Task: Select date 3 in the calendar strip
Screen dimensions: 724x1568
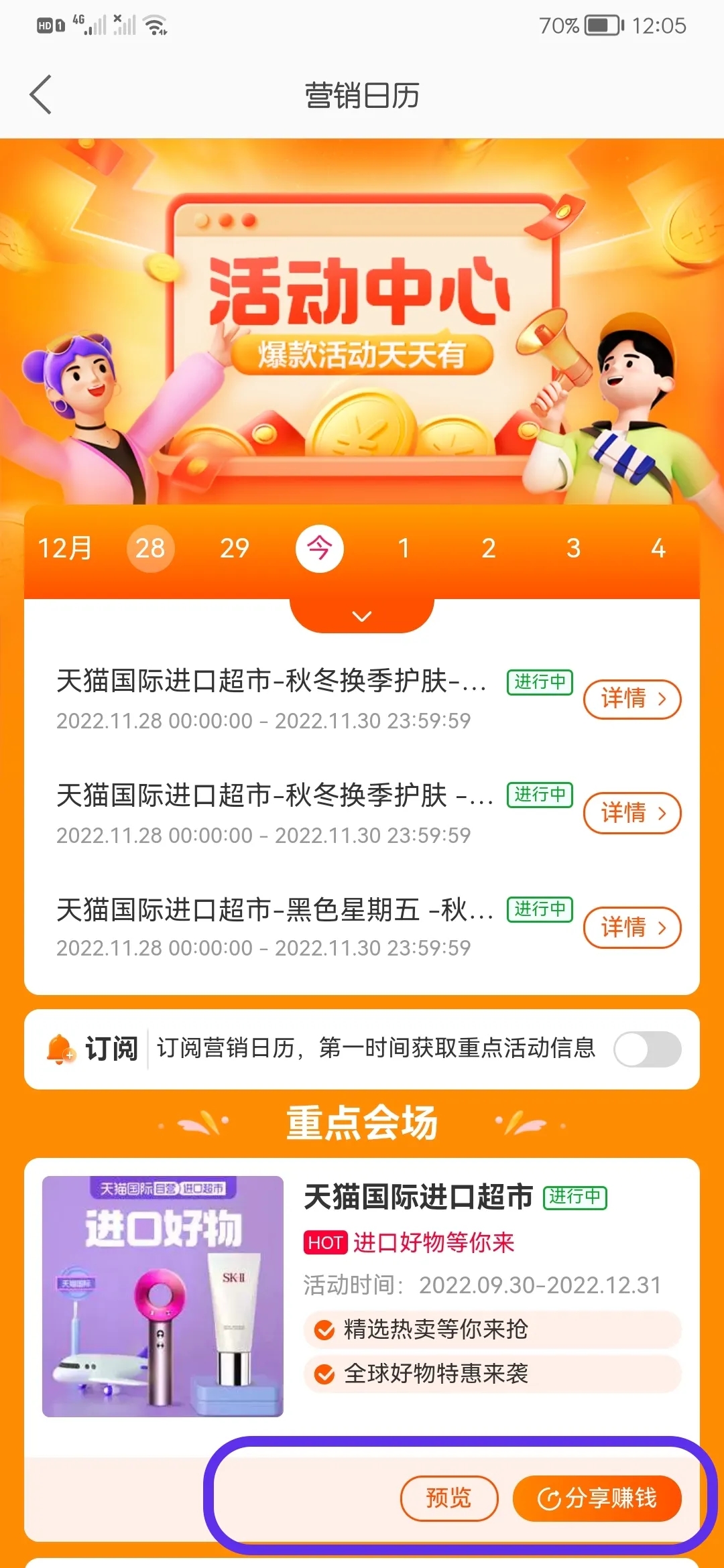Action: [573, 548]
